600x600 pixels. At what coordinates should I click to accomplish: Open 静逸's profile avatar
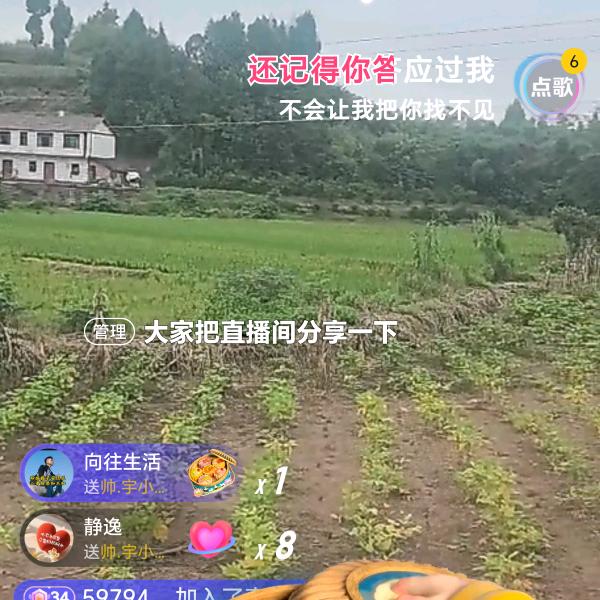coord(48,540)
